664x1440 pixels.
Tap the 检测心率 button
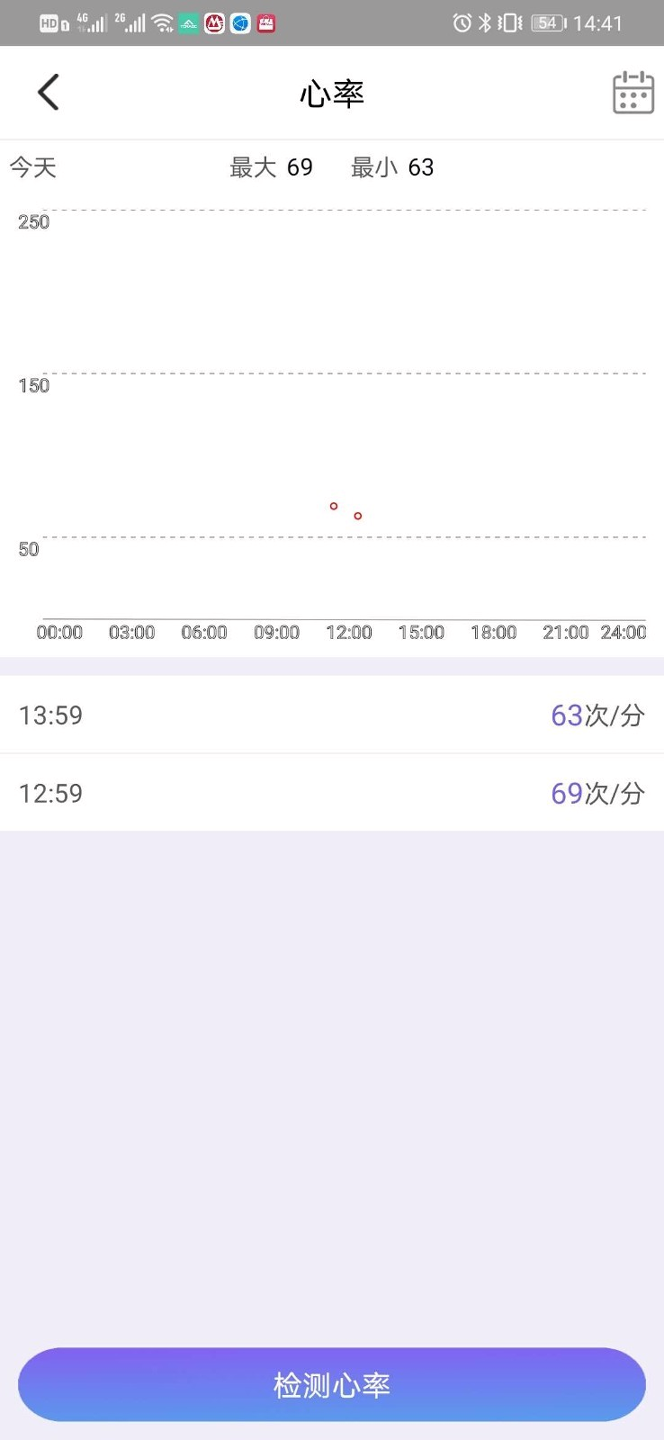pos(332,1385)
